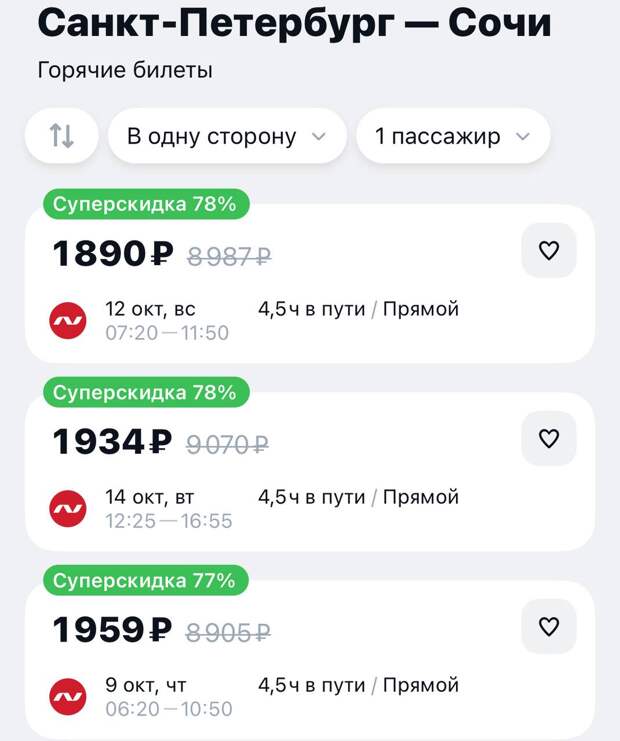Add the 1890 ₽ ticket to favorites
620x741 pixels.
pos(549,251)
